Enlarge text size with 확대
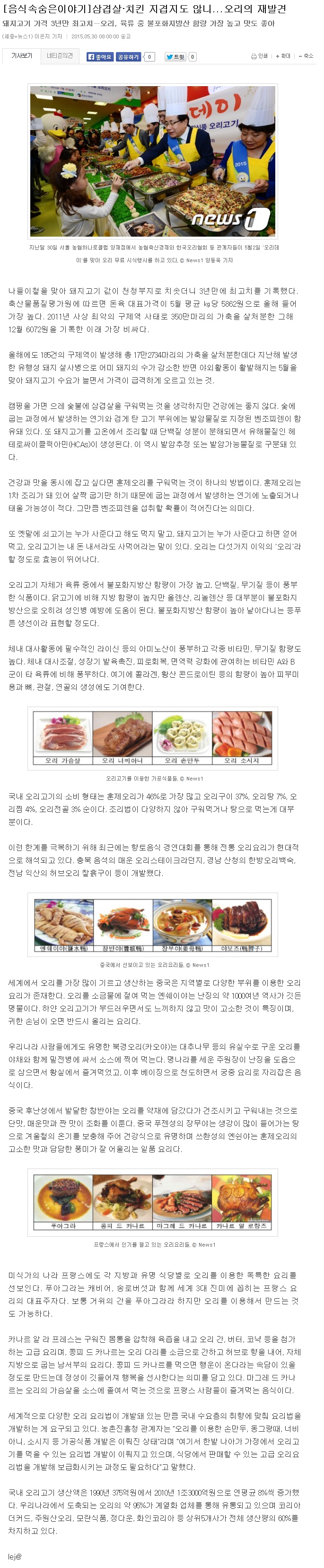The image size is (324, 1568). [283, 56]
